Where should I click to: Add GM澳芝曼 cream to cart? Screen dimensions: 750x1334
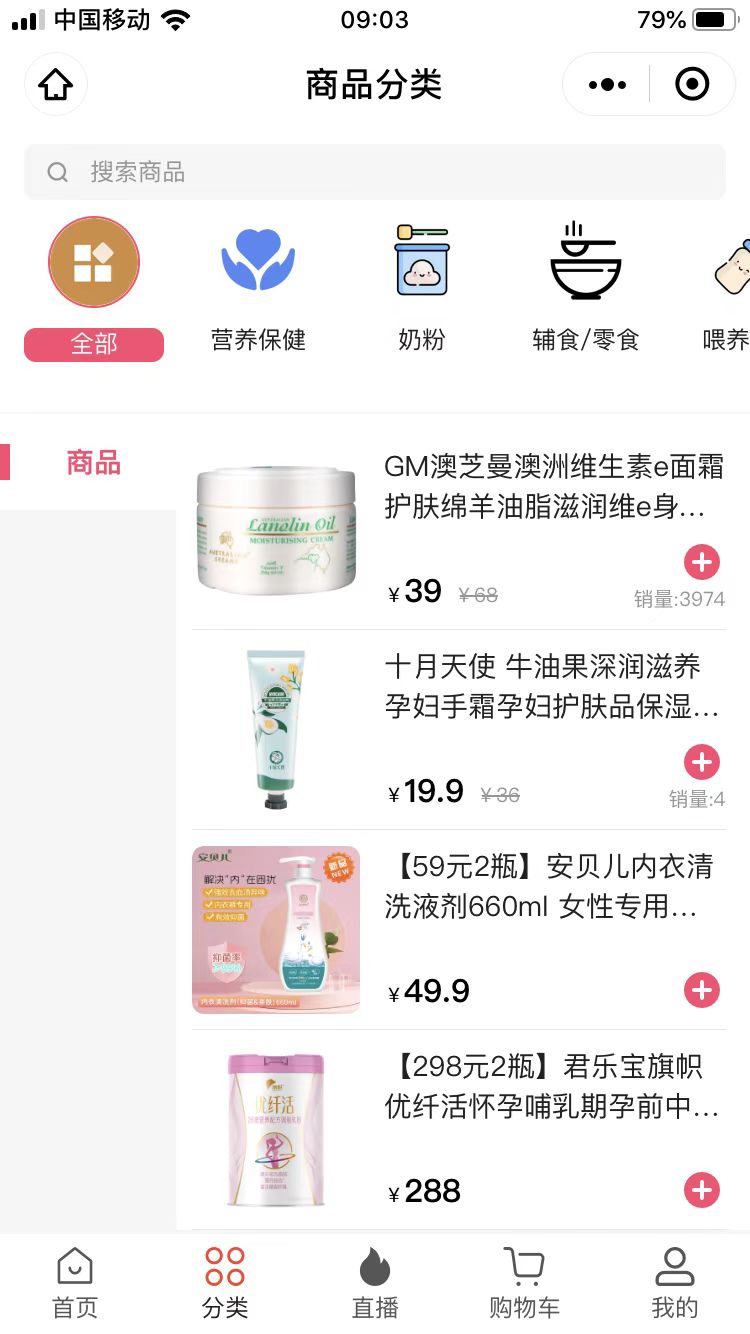702,562
